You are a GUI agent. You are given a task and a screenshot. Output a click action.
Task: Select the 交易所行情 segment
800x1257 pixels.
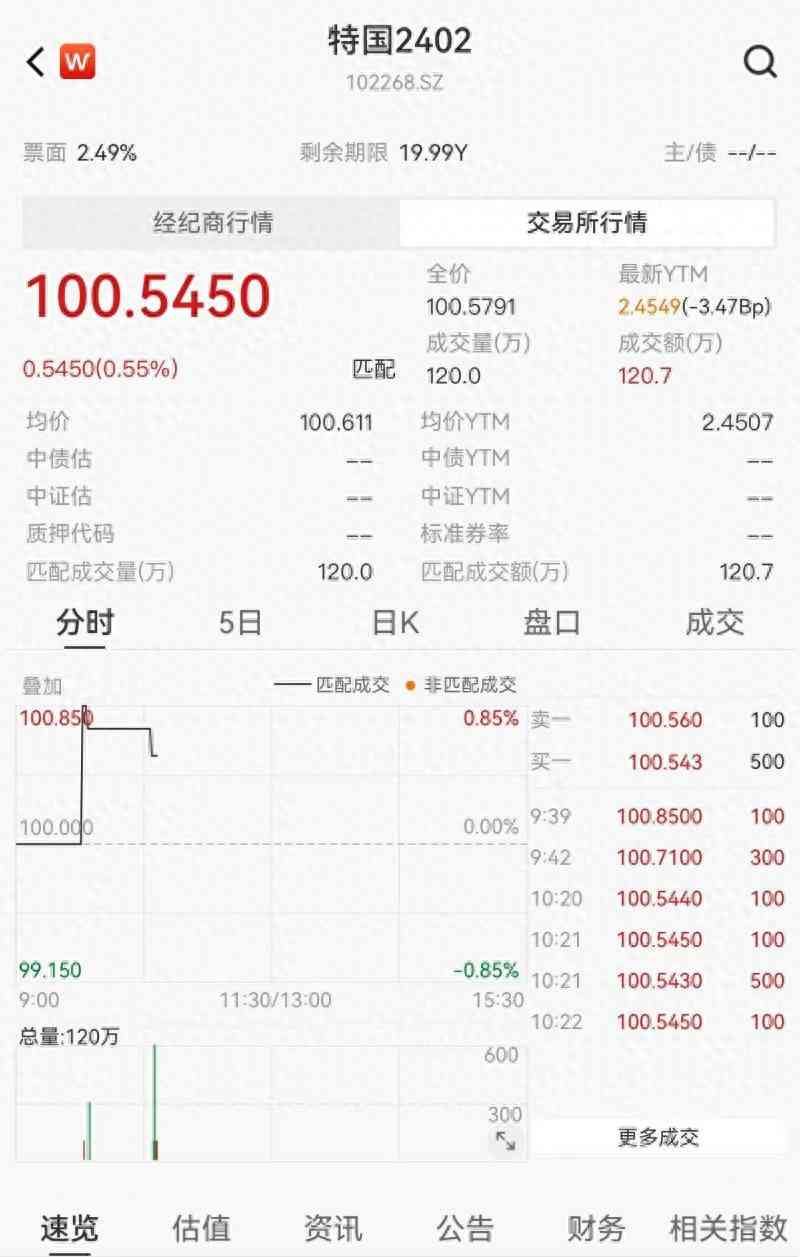(587, 222)
